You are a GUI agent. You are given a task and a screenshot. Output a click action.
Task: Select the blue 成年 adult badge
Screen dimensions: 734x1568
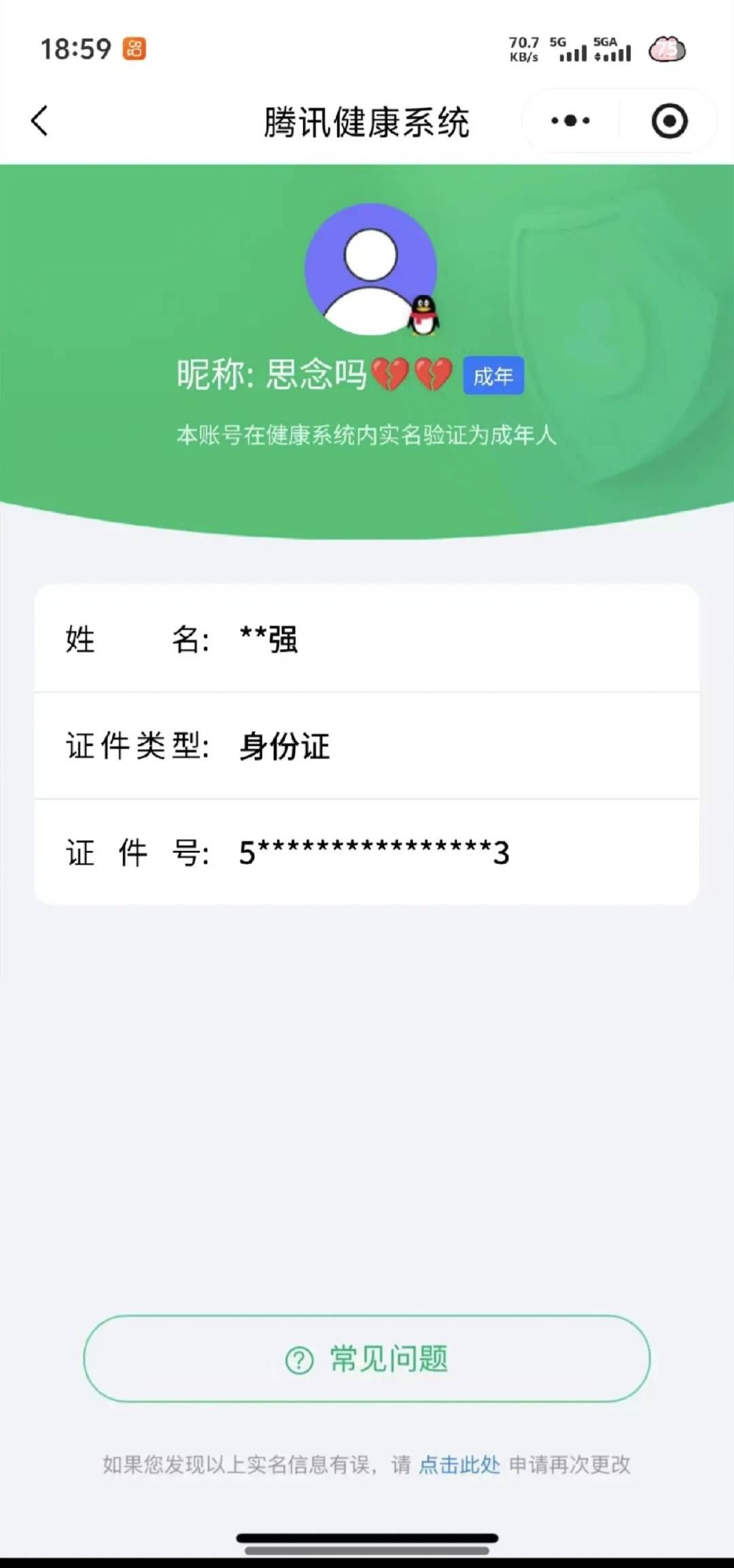pyautogui.click(x=494, y=374)
